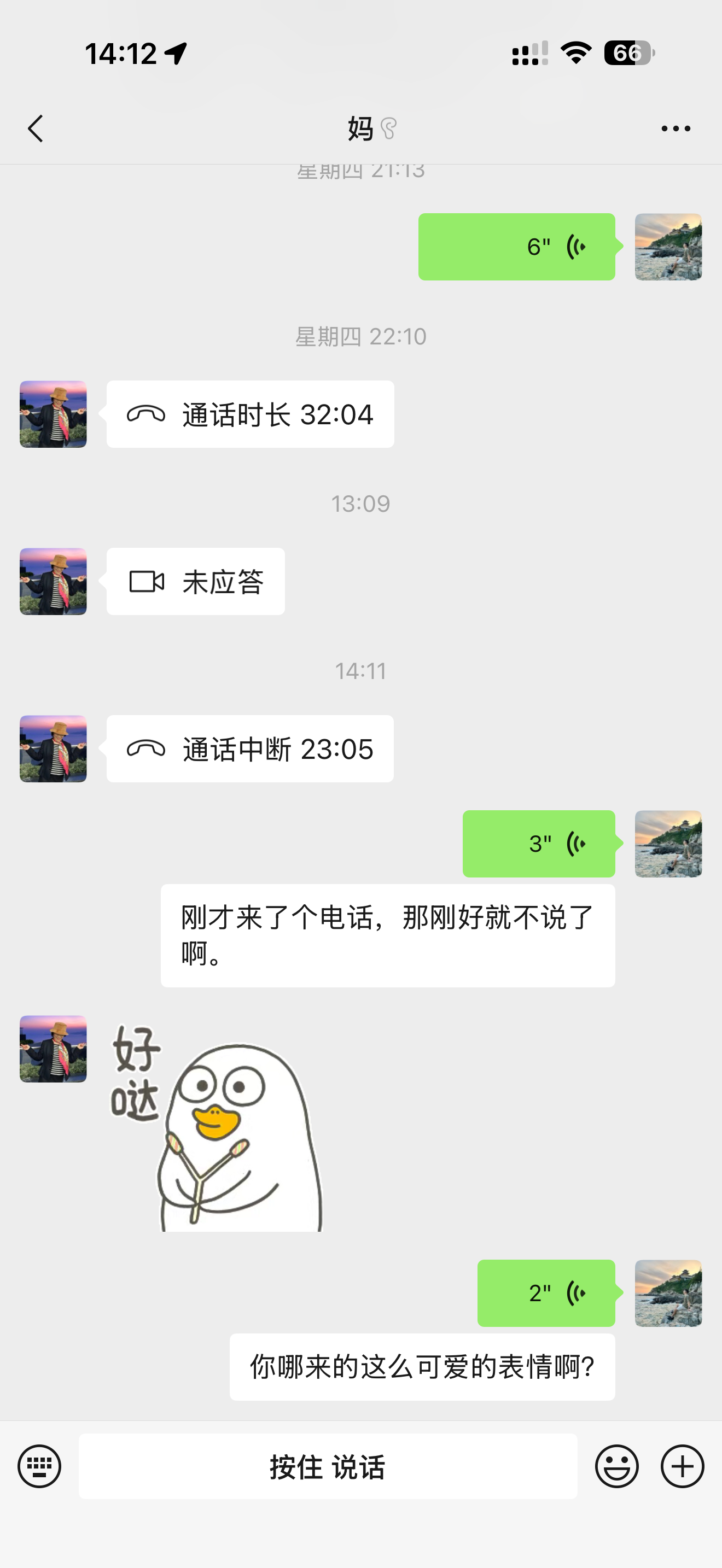Redial from the 通话中断 23:05 entry
Screen dimensions: 722x1568
point(250,748)
